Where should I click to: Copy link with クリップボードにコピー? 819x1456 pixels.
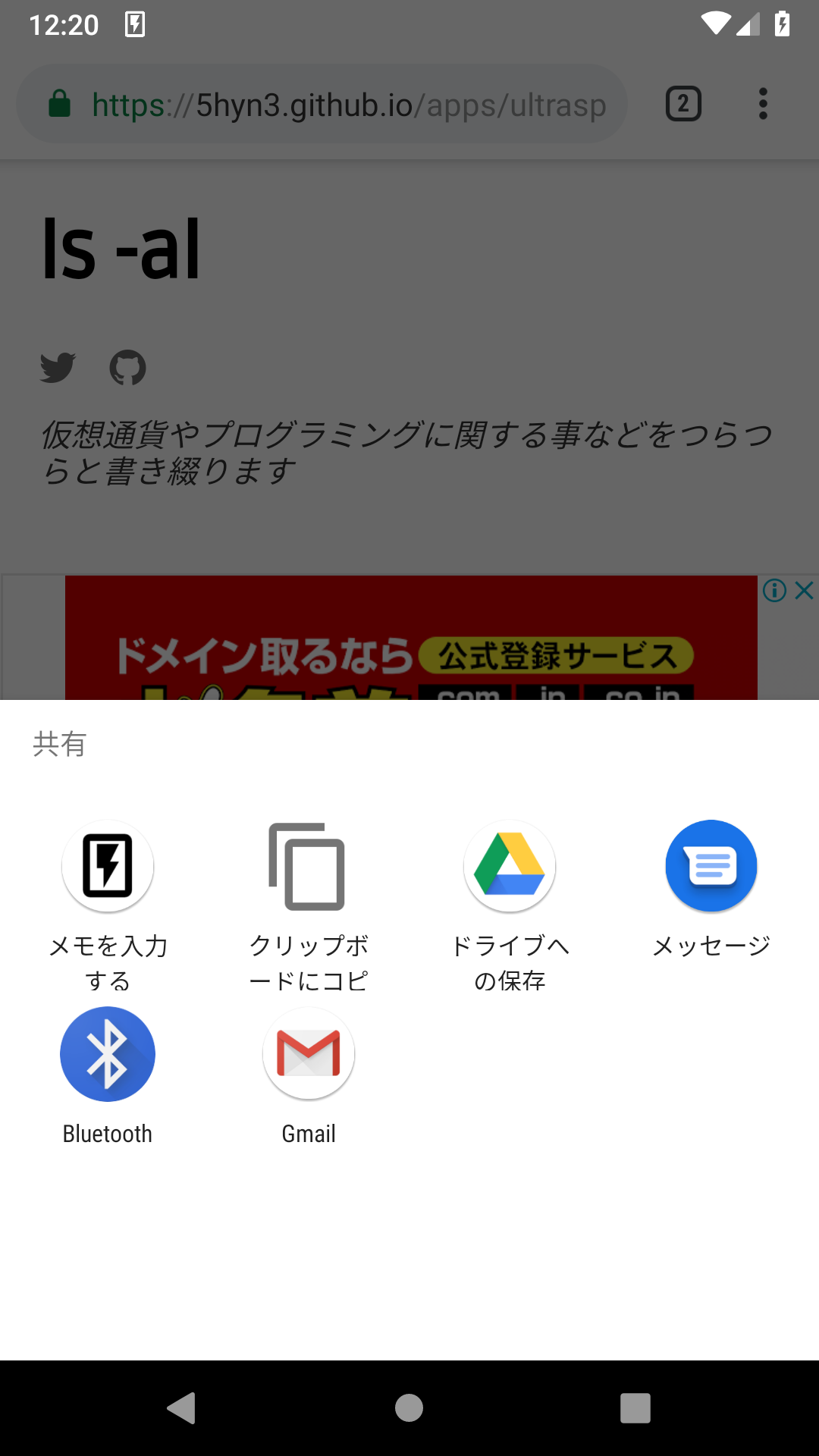(309, 906)
